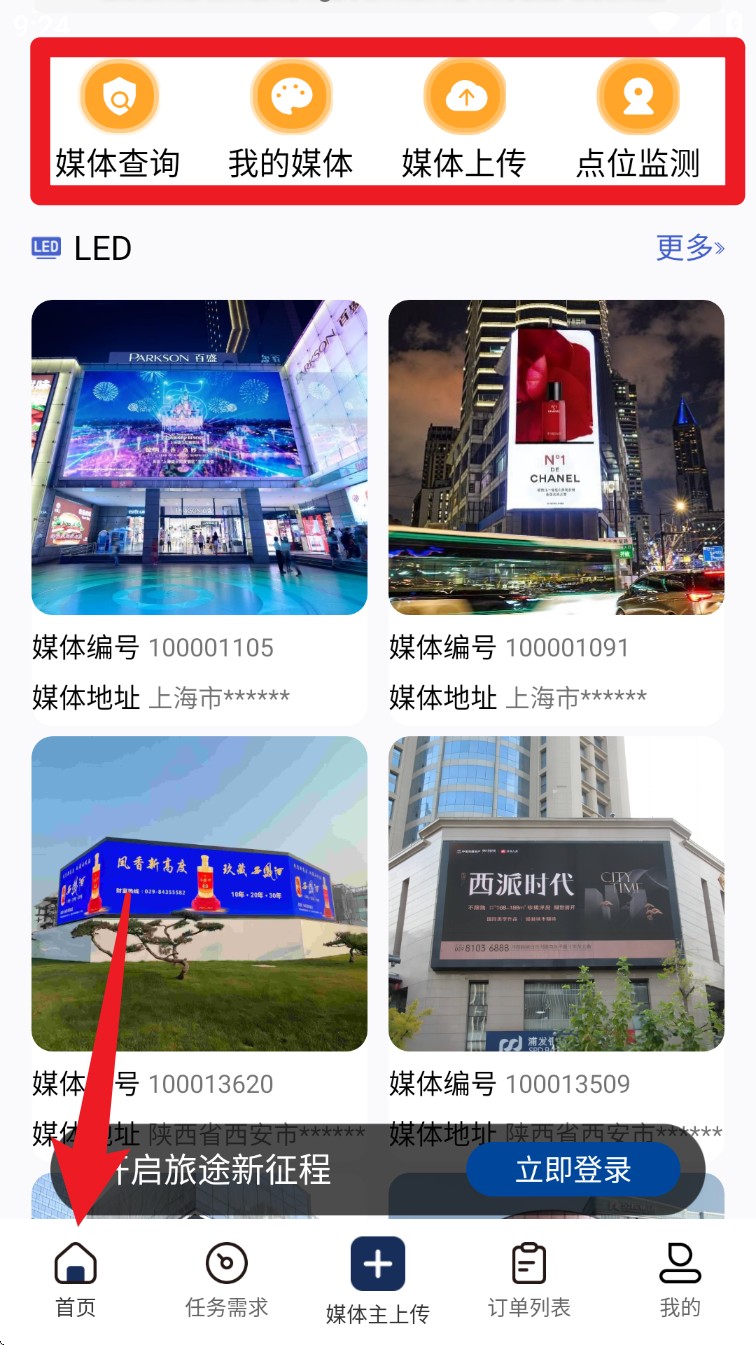Viewport: 756px width, 1345px height.
Task: Open 我的媒体 section
Action: (291, 120)
